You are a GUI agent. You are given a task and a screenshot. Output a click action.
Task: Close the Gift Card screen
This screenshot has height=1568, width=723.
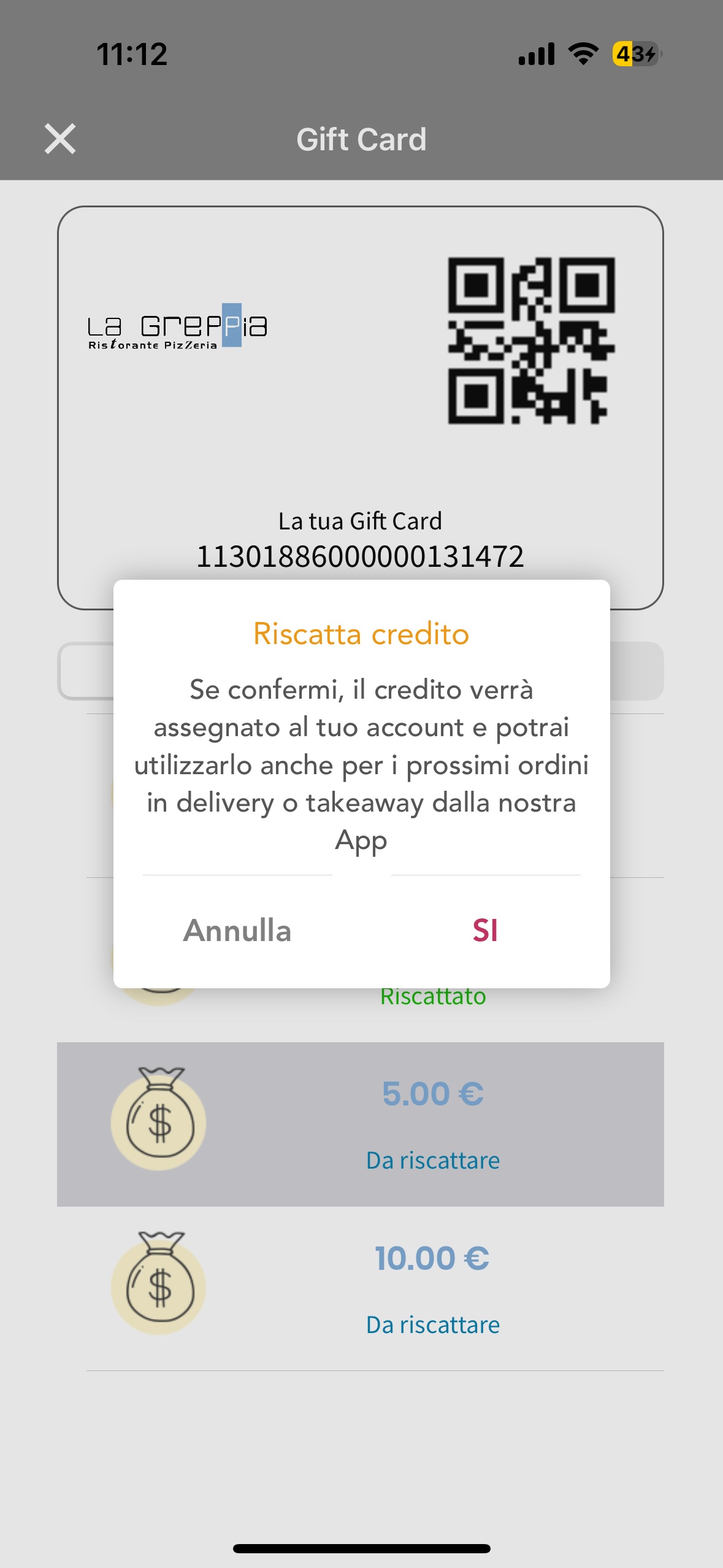coord(60,139)
